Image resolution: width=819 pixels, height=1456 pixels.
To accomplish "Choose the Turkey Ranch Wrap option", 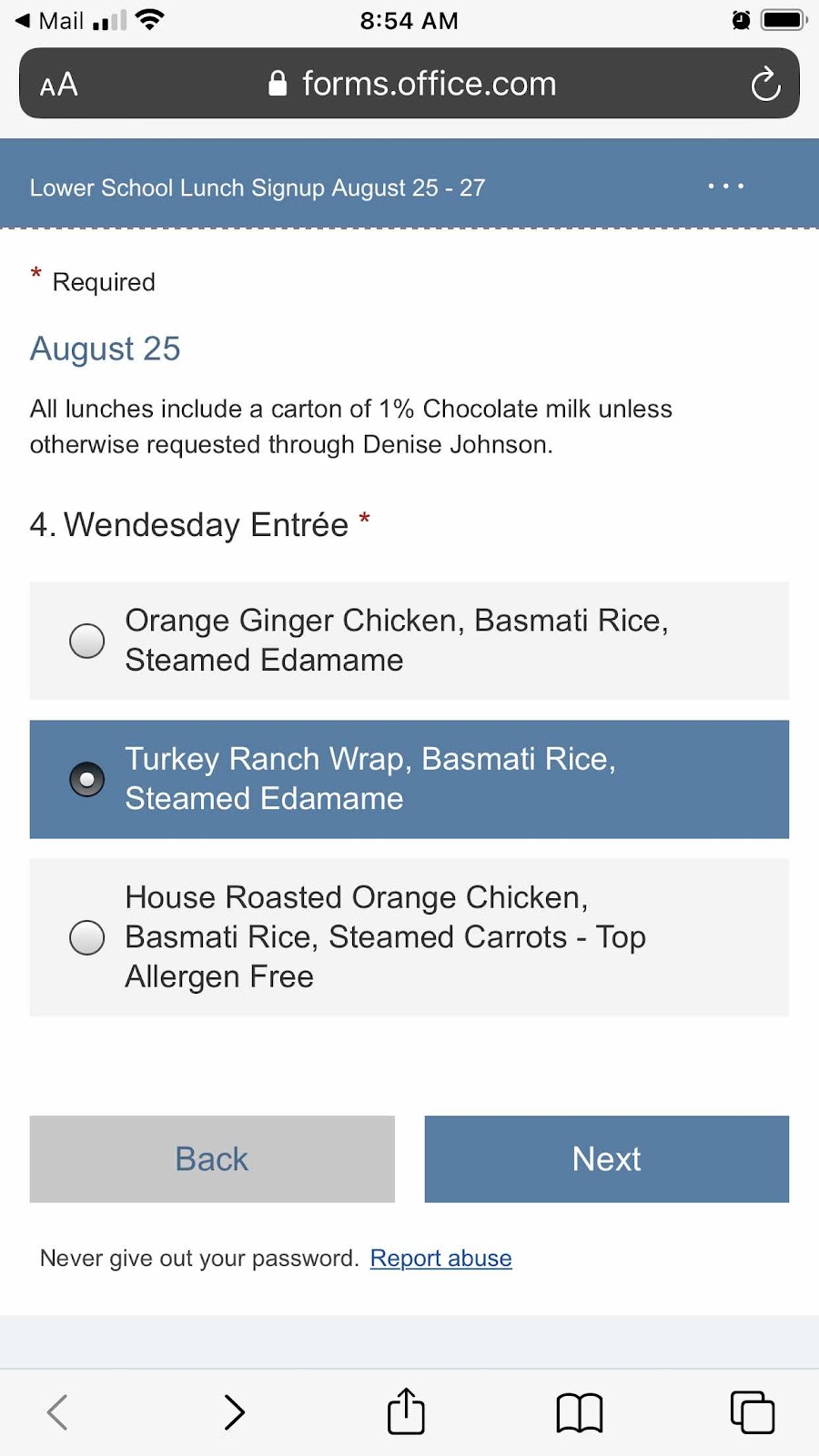I will [x=87, y=780].
